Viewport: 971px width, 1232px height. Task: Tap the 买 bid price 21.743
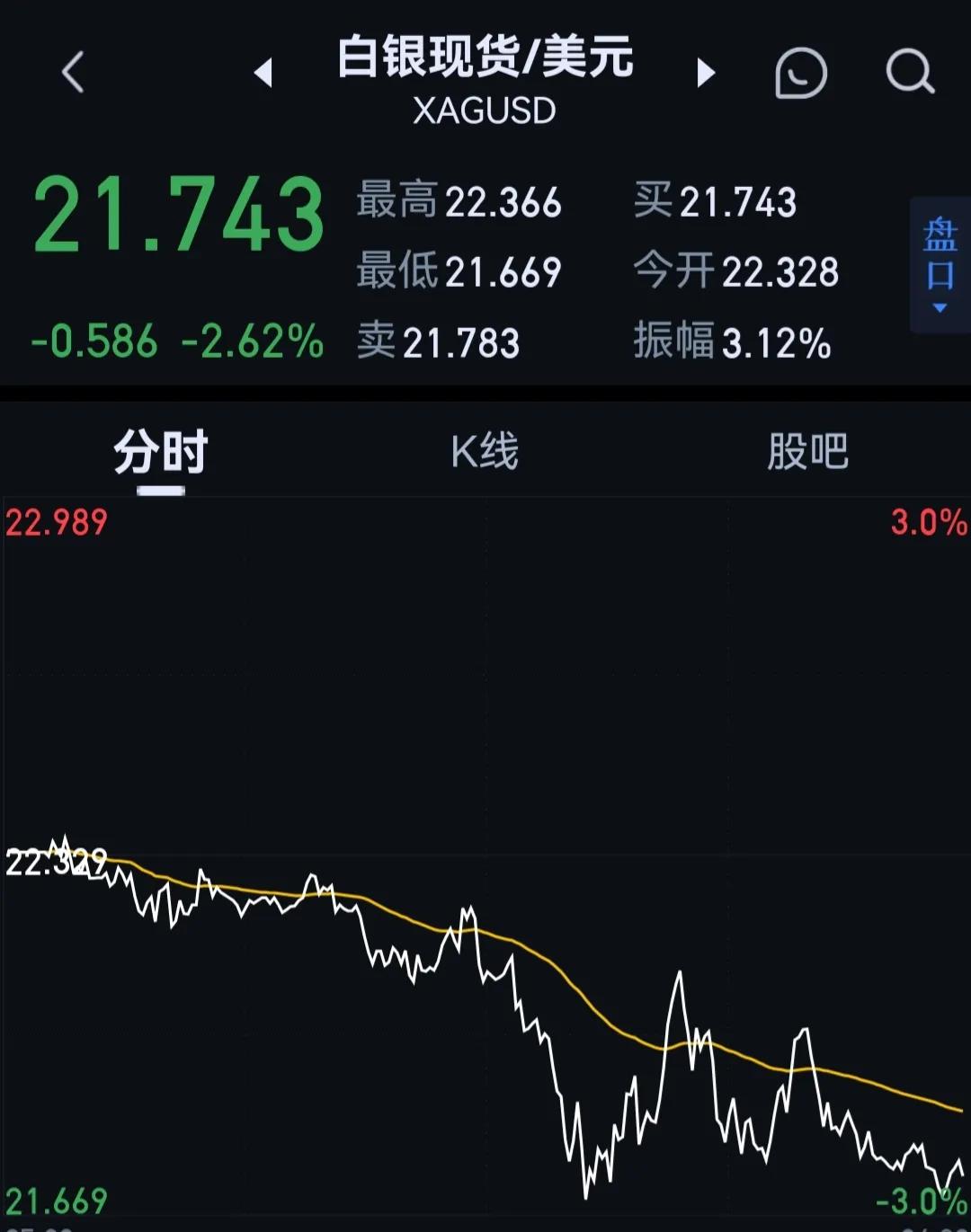pyautogui.click(x=739, y=202)
